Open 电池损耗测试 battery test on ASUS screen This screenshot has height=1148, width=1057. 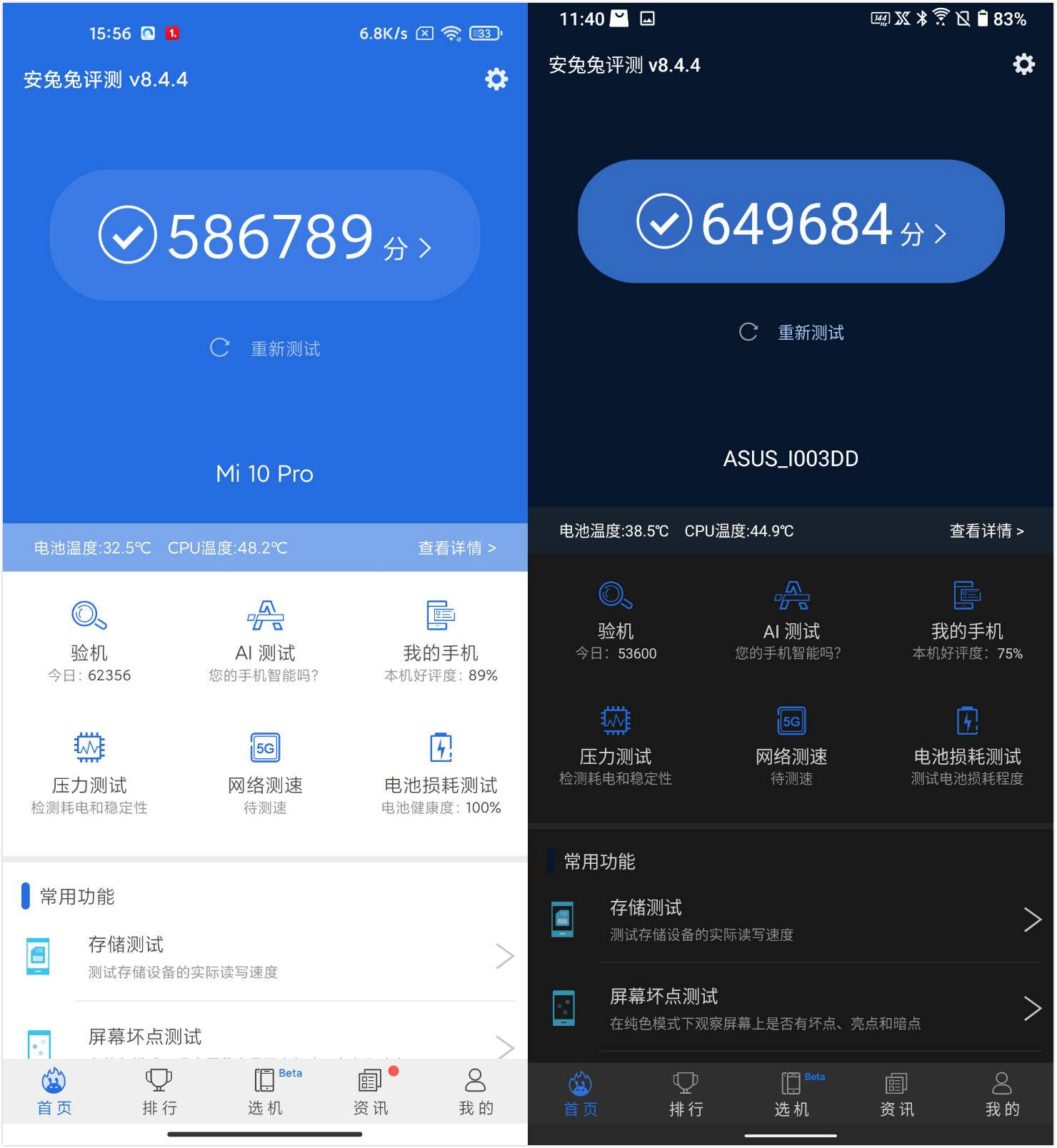[x=967, y=735]
